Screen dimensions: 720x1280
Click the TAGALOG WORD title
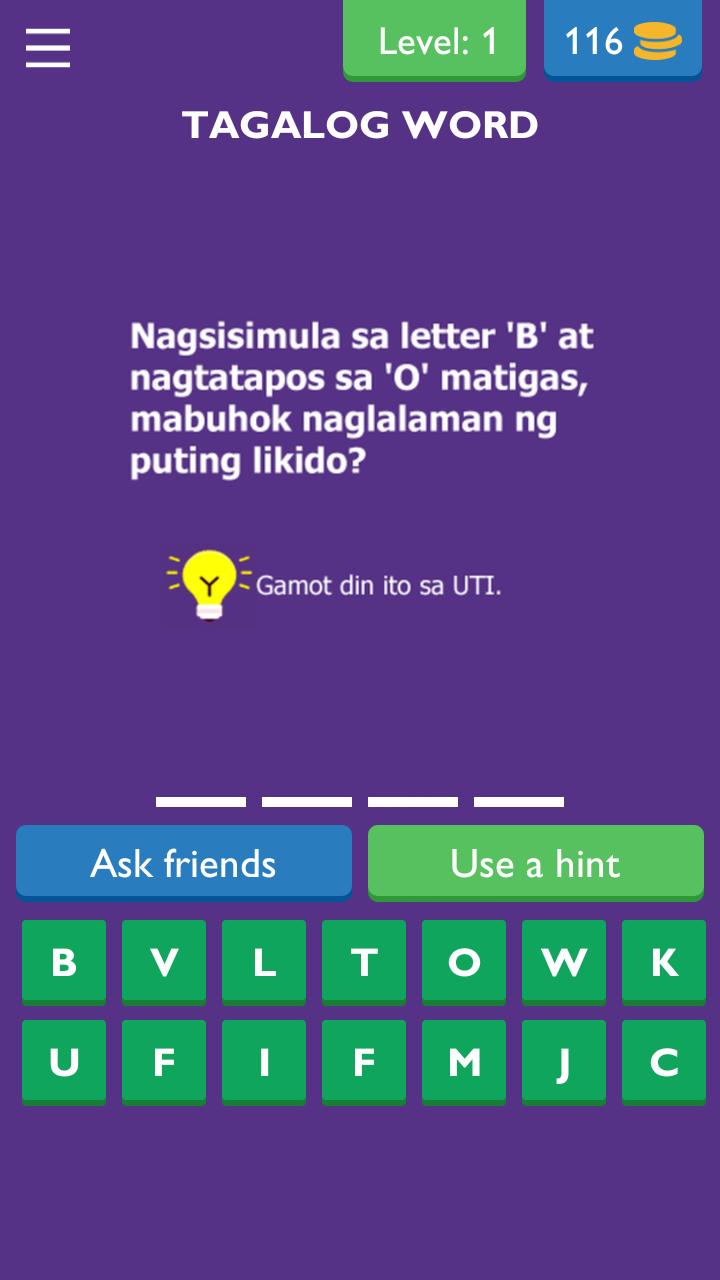tap(360, 125)
